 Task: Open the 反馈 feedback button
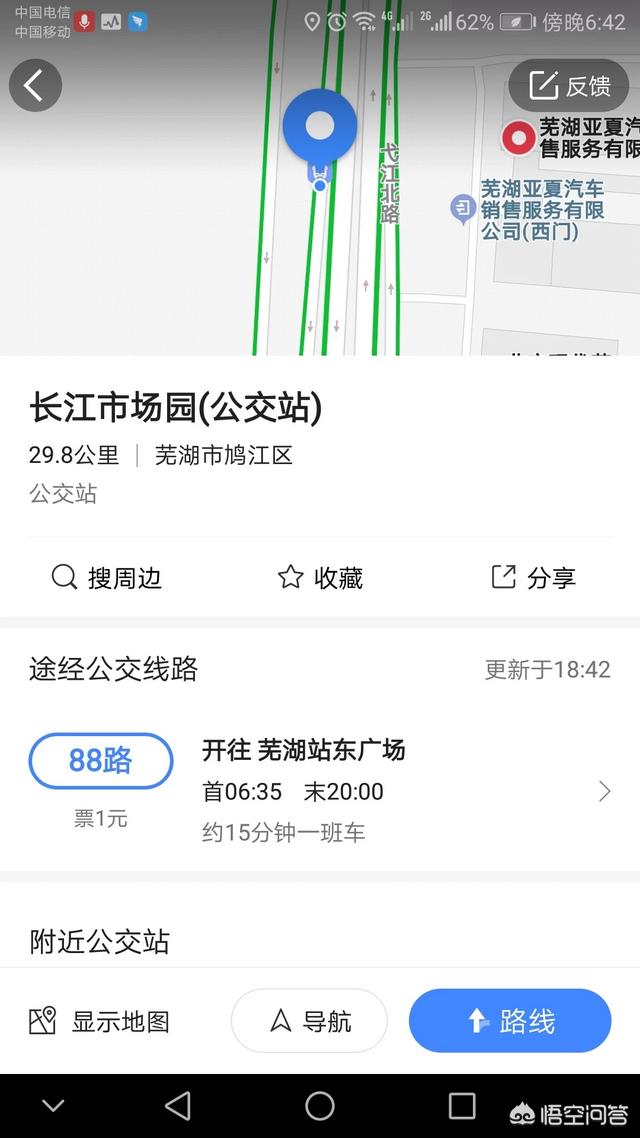click(x=569, y=86)
